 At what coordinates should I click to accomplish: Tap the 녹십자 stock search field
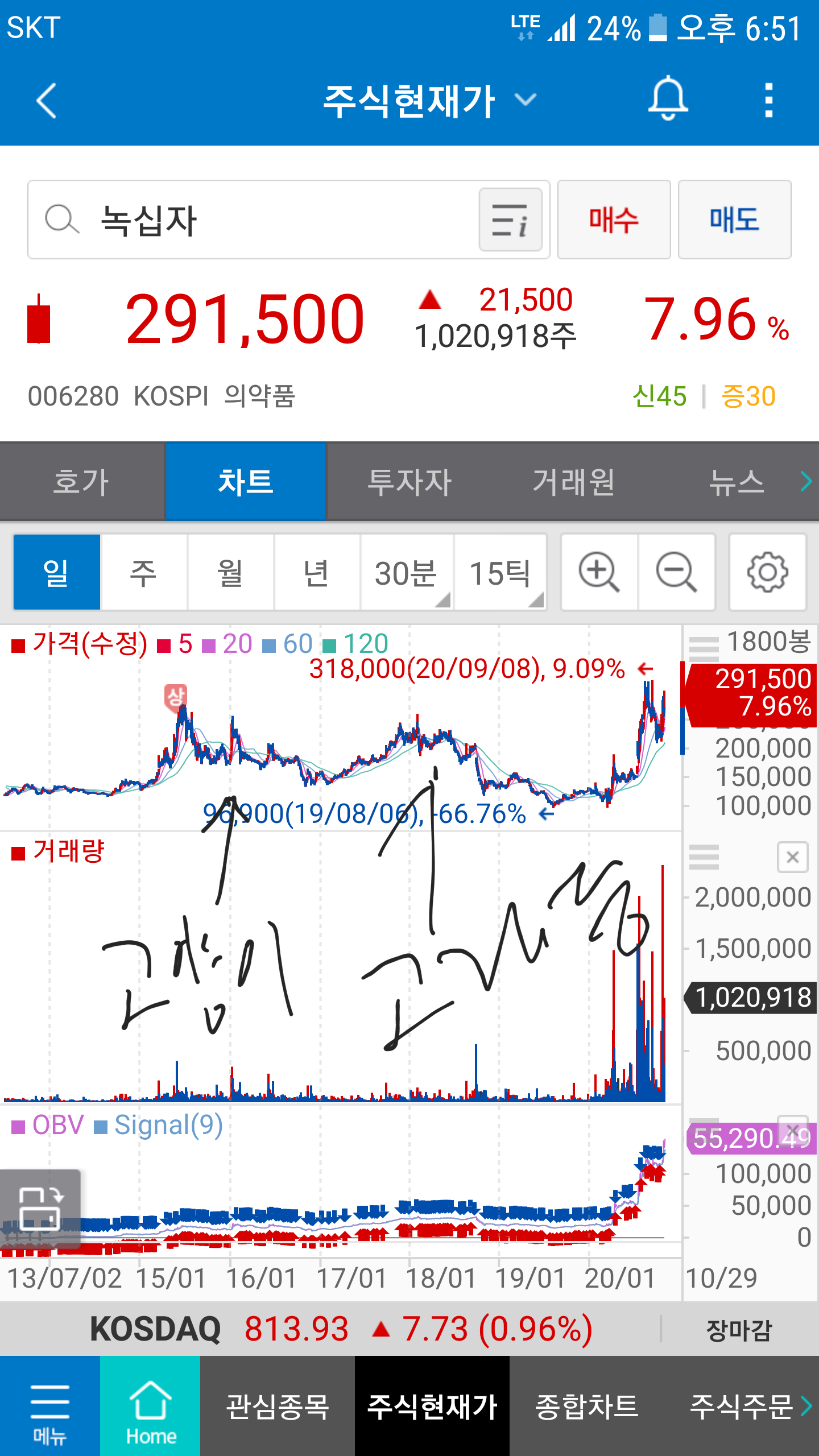point(254,220)
